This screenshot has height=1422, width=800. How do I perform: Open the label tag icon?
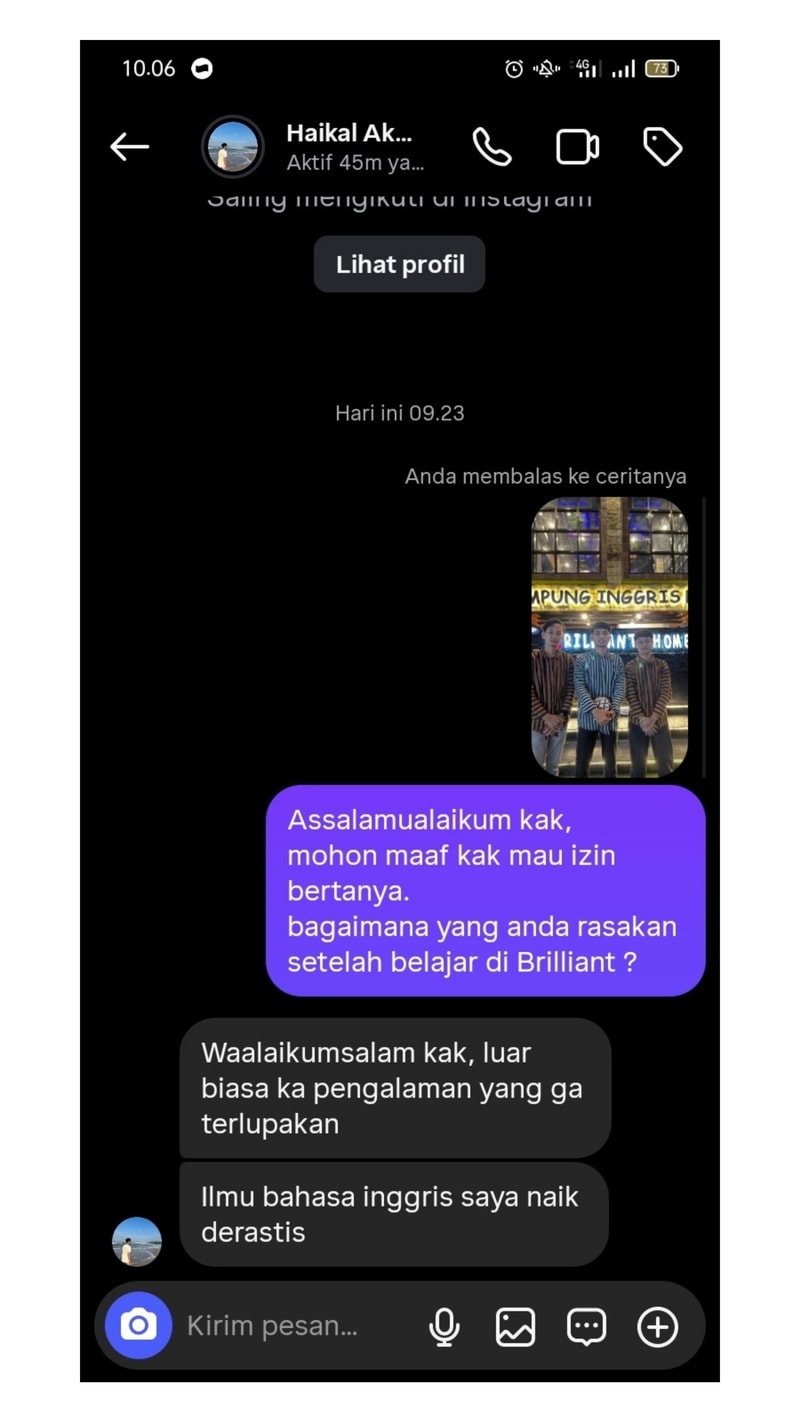662,147
